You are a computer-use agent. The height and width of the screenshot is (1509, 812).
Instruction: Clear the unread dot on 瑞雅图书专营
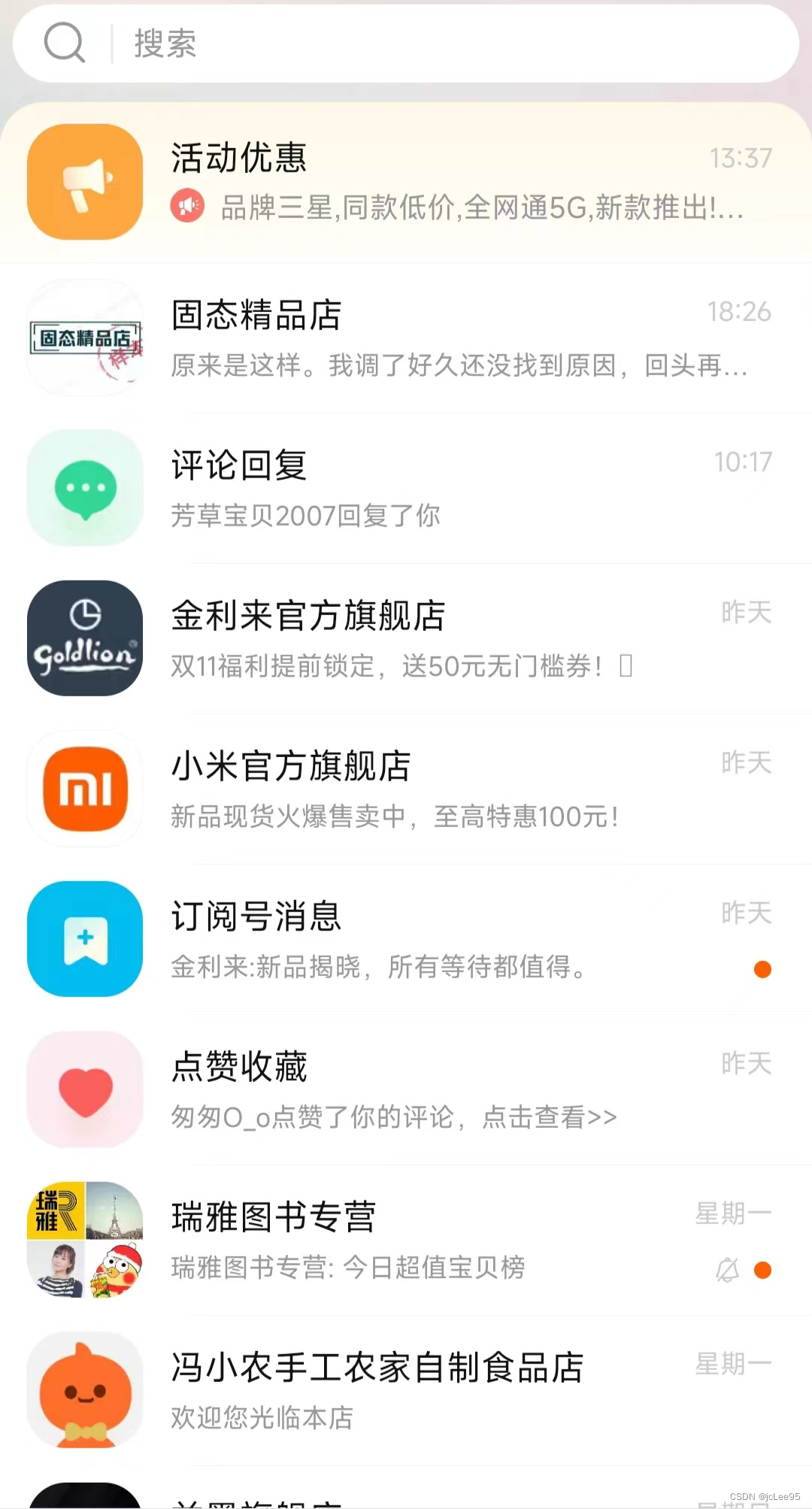pos(763,1269)
